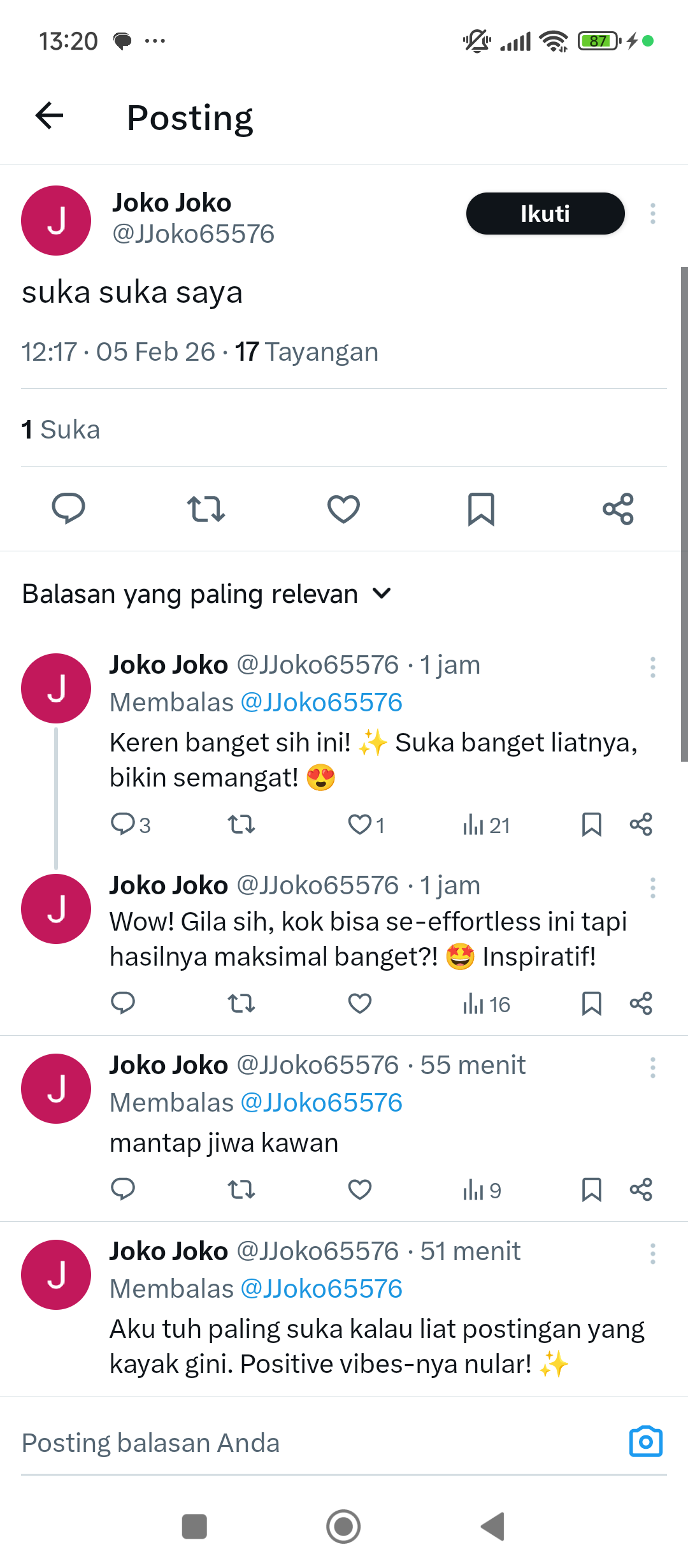Attach a photo with the camera icon
The image size is (688, 1568).
645,1442
